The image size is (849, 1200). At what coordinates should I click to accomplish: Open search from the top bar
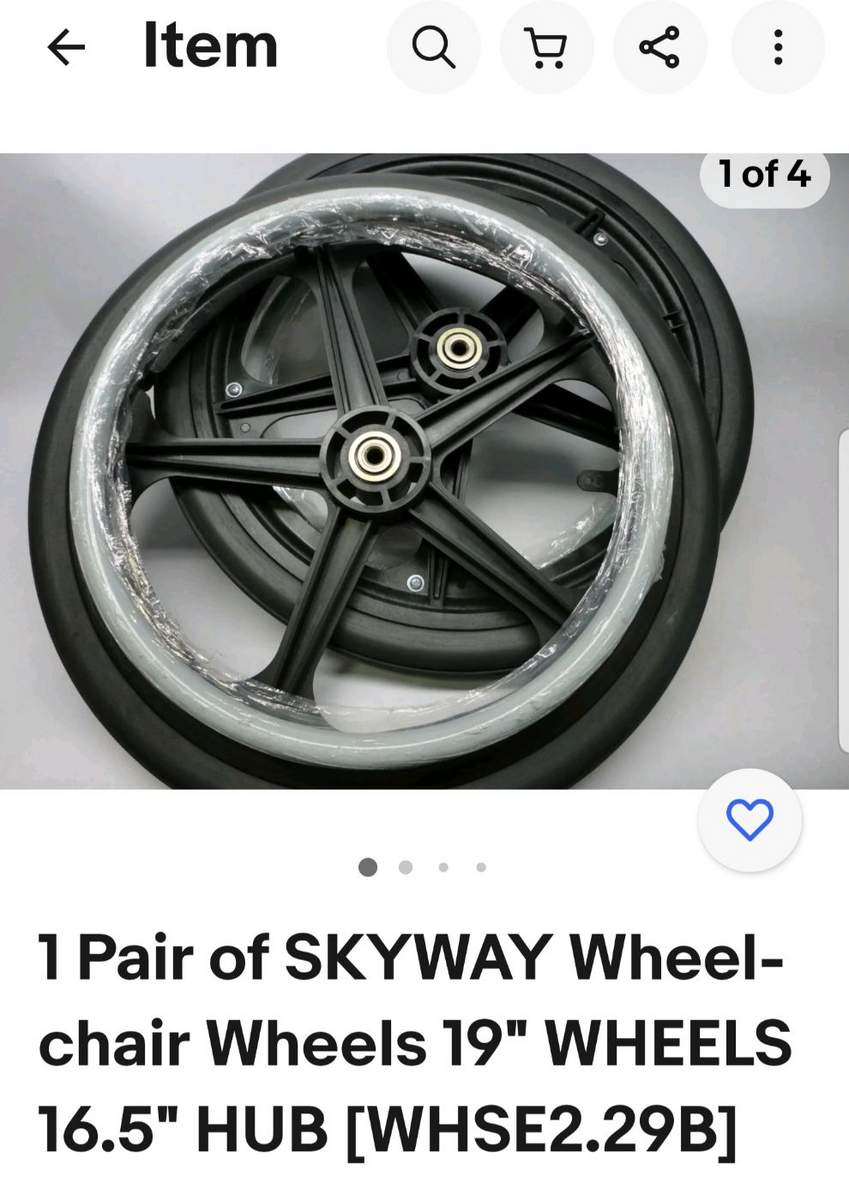[433, 47]
